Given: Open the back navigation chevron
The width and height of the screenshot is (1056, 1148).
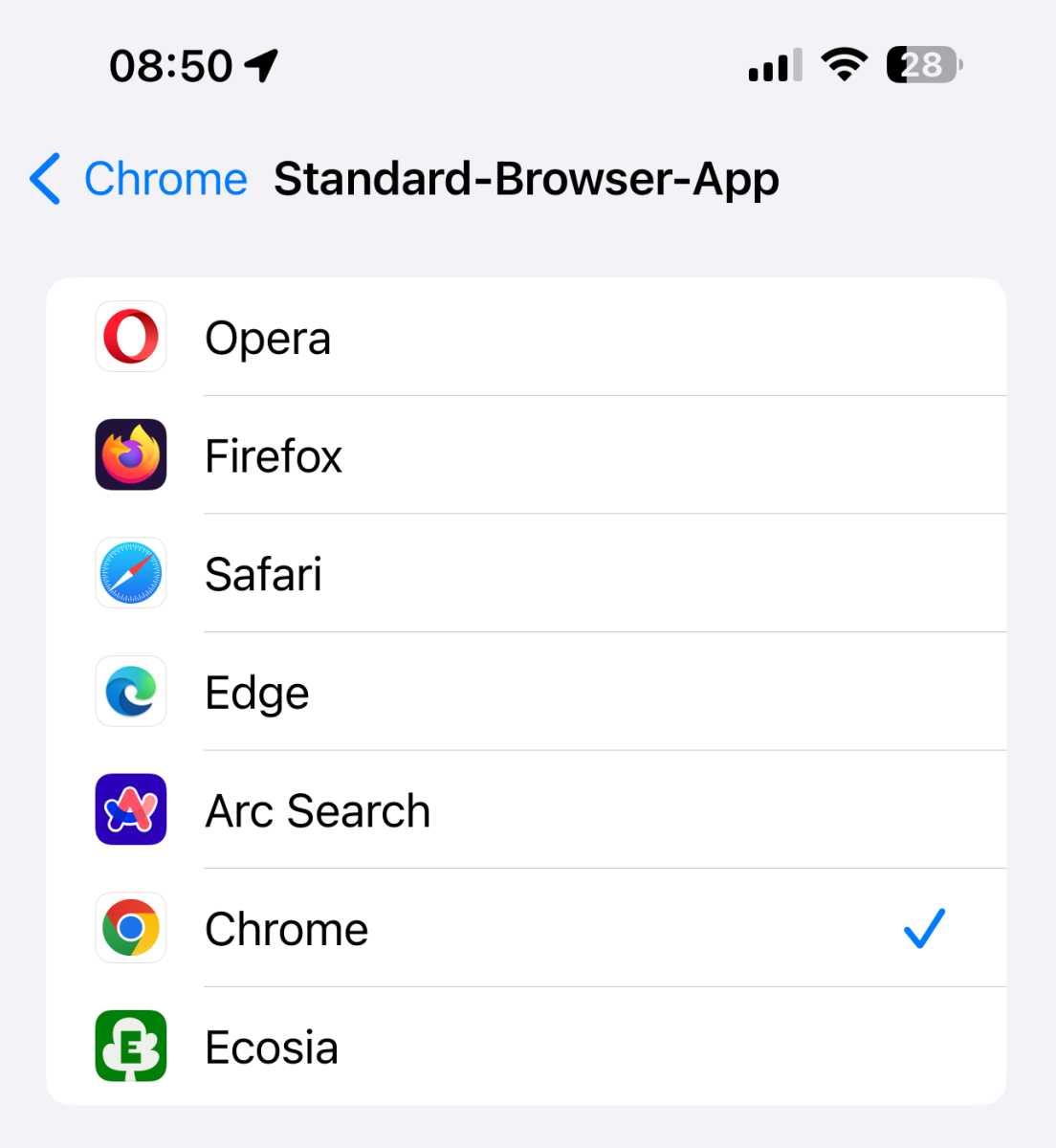Looking at the screenshot, I should pos(44,179).
